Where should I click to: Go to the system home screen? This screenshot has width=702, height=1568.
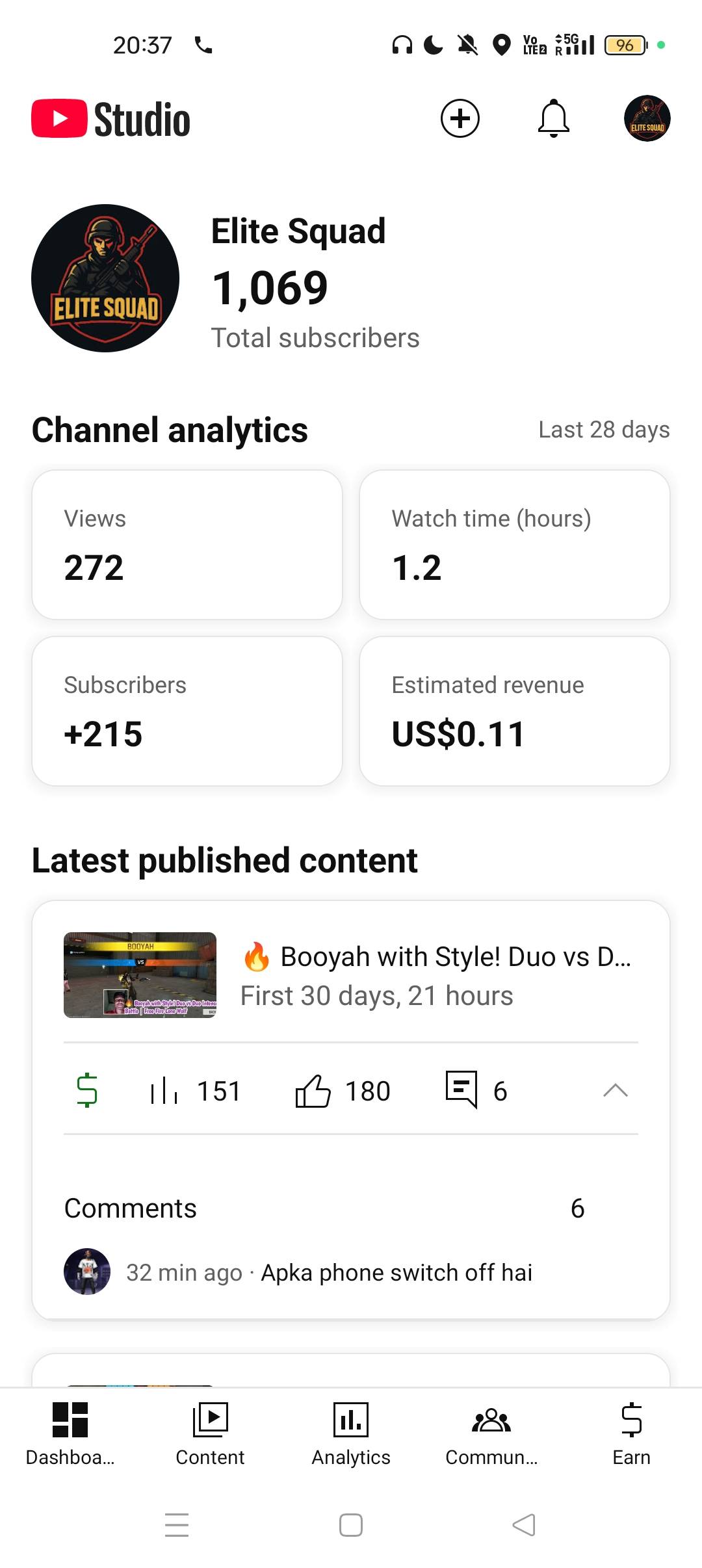(x=351, y=1524)
